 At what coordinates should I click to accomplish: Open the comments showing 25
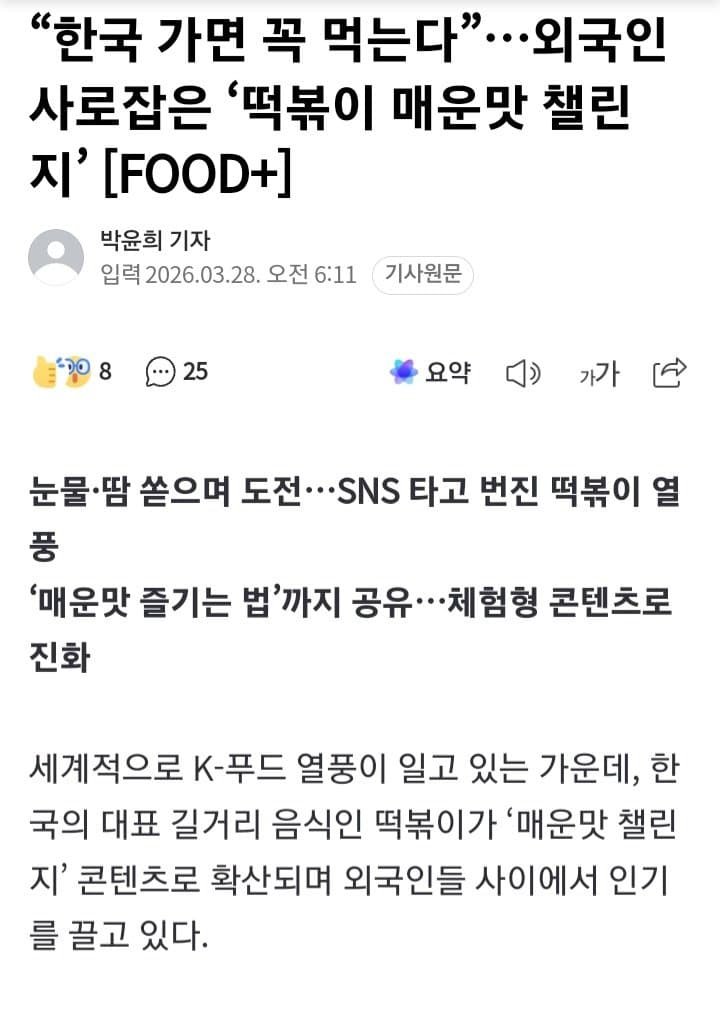[x=176, y=372]
